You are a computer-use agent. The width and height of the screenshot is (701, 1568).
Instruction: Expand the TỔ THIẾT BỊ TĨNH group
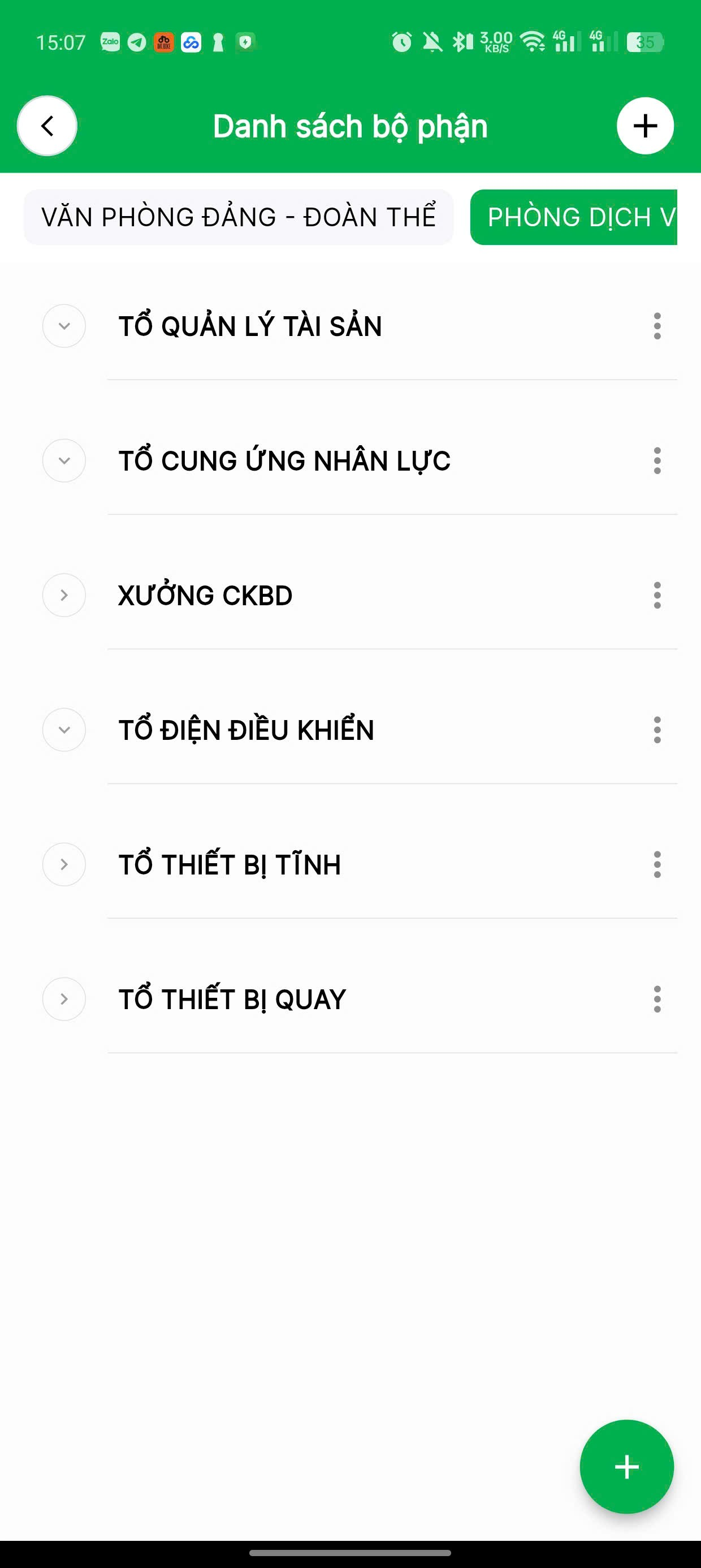tap(64, 864)
